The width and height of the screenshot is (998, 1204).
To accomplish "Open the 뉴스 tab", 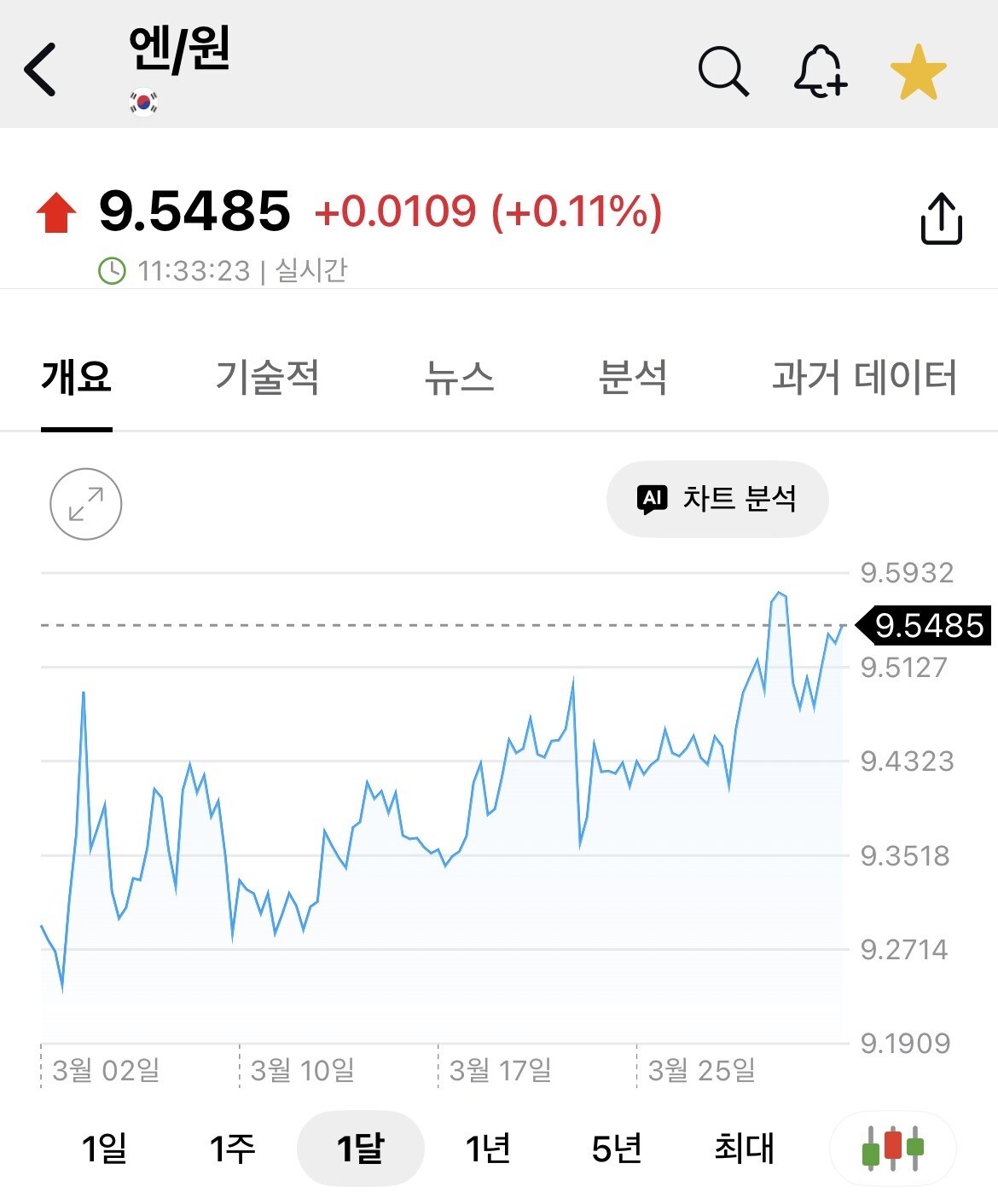I will [459, 377].
